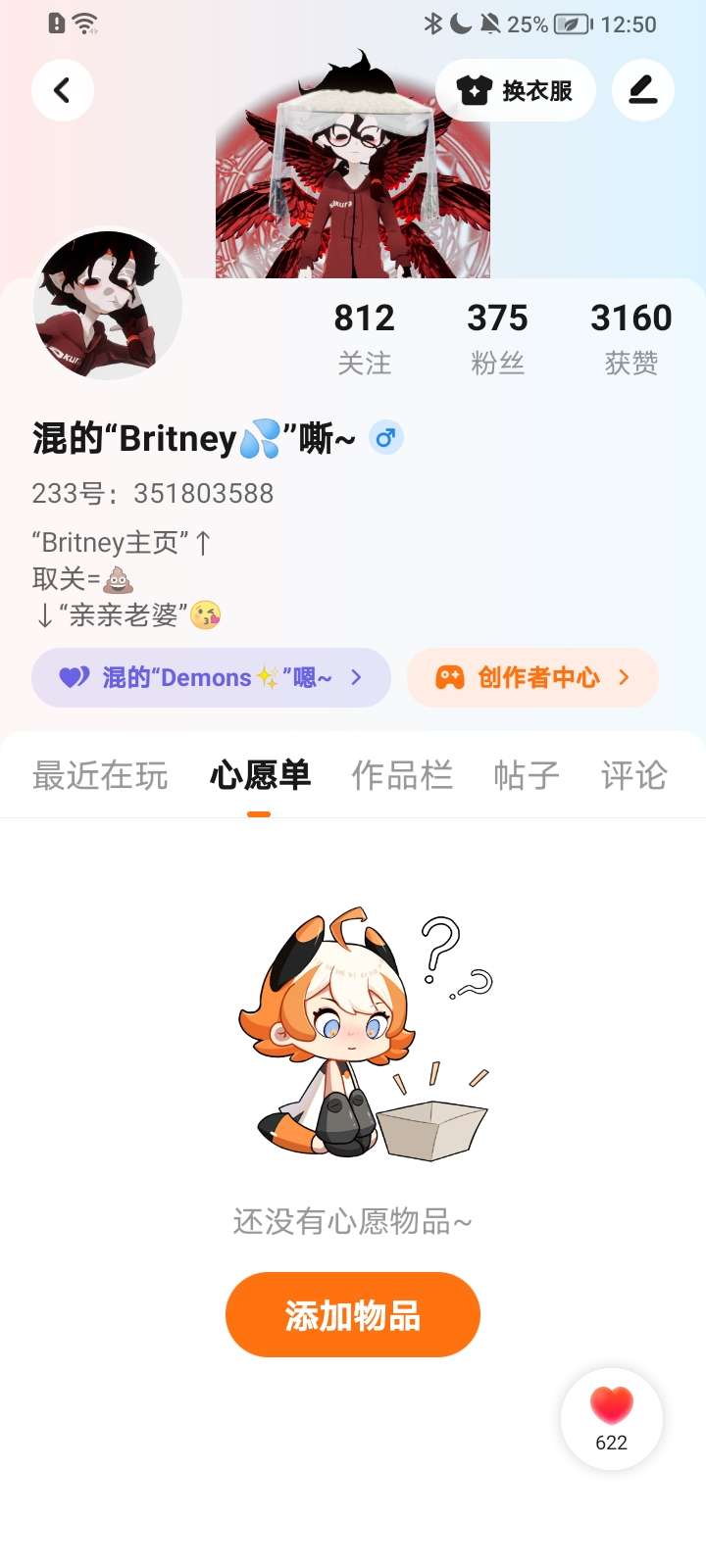This screenshot has width=706, height=1568.
Task: Open the 混的"Demons" couple chip
Action: click(x=211, y=677)
